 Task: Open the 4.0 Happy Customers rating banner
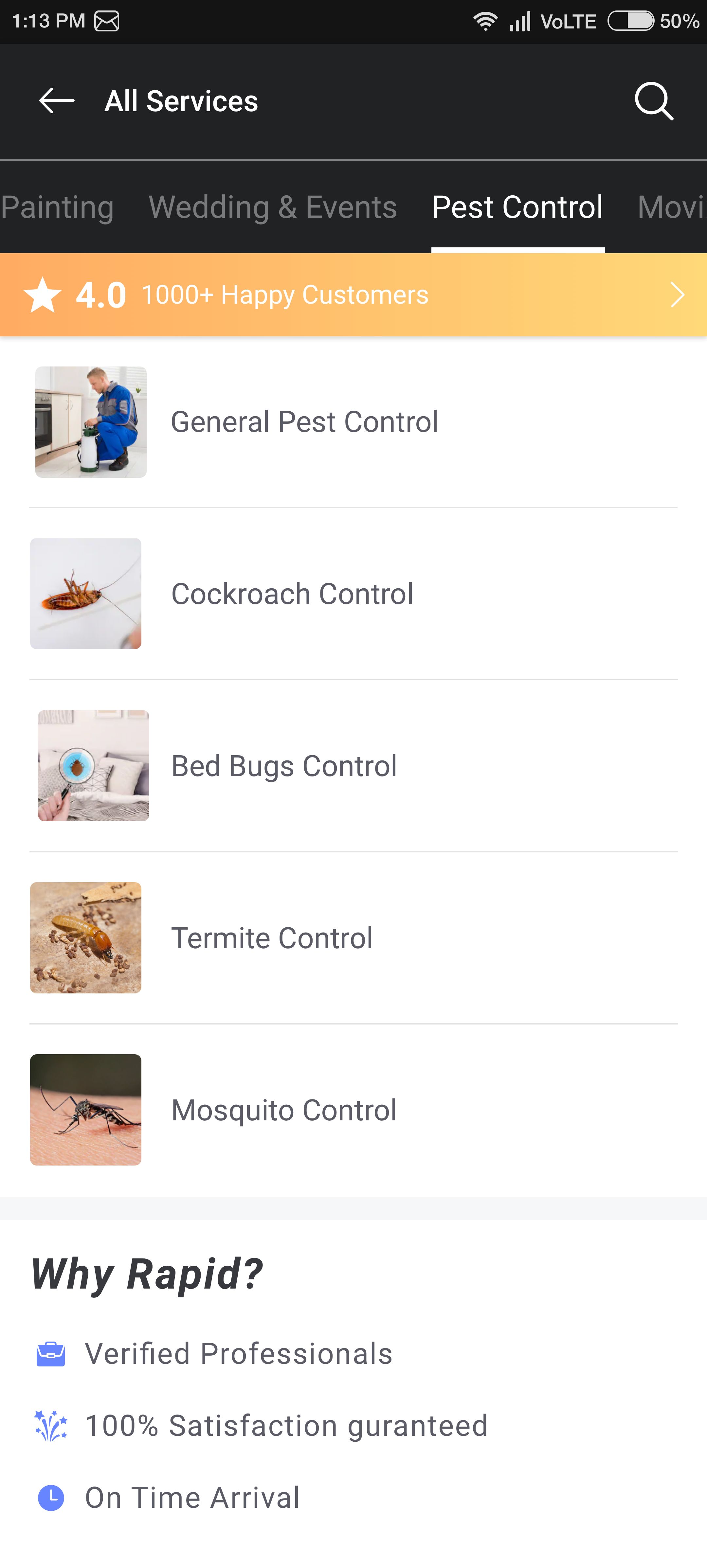coord(353,295)
